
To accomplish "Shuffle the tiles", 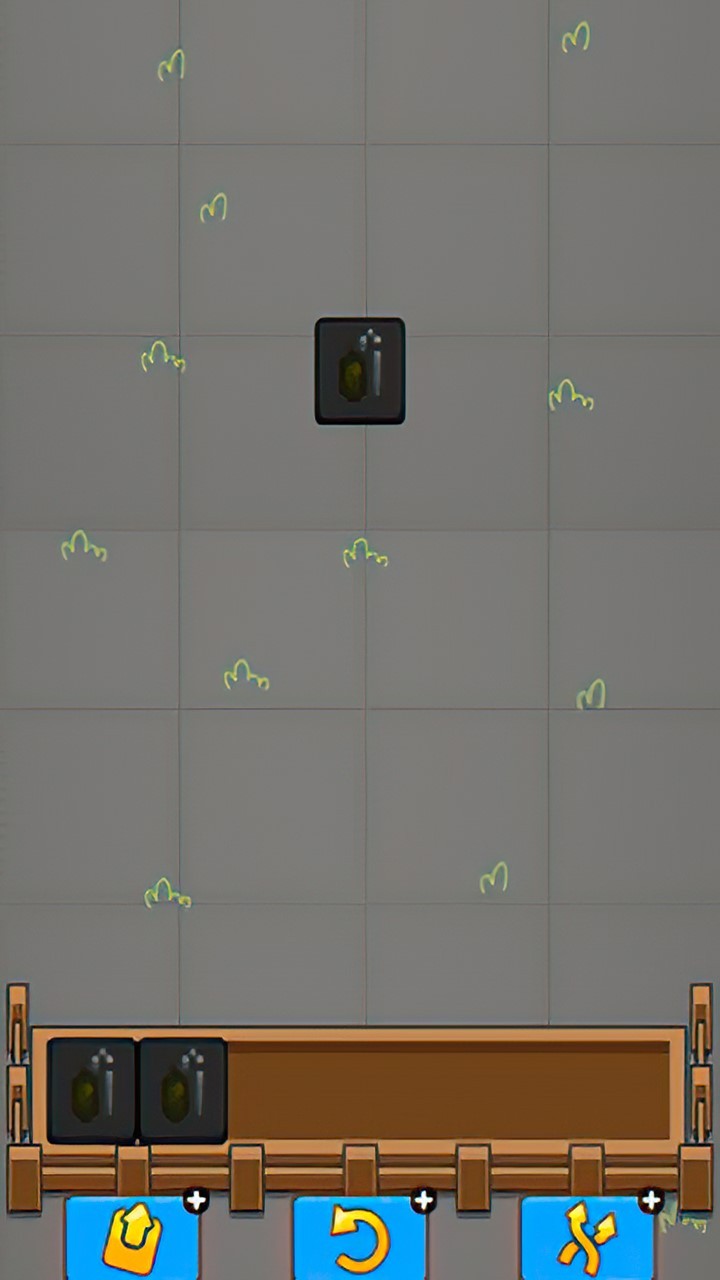I will click(x=588, y=1240).
